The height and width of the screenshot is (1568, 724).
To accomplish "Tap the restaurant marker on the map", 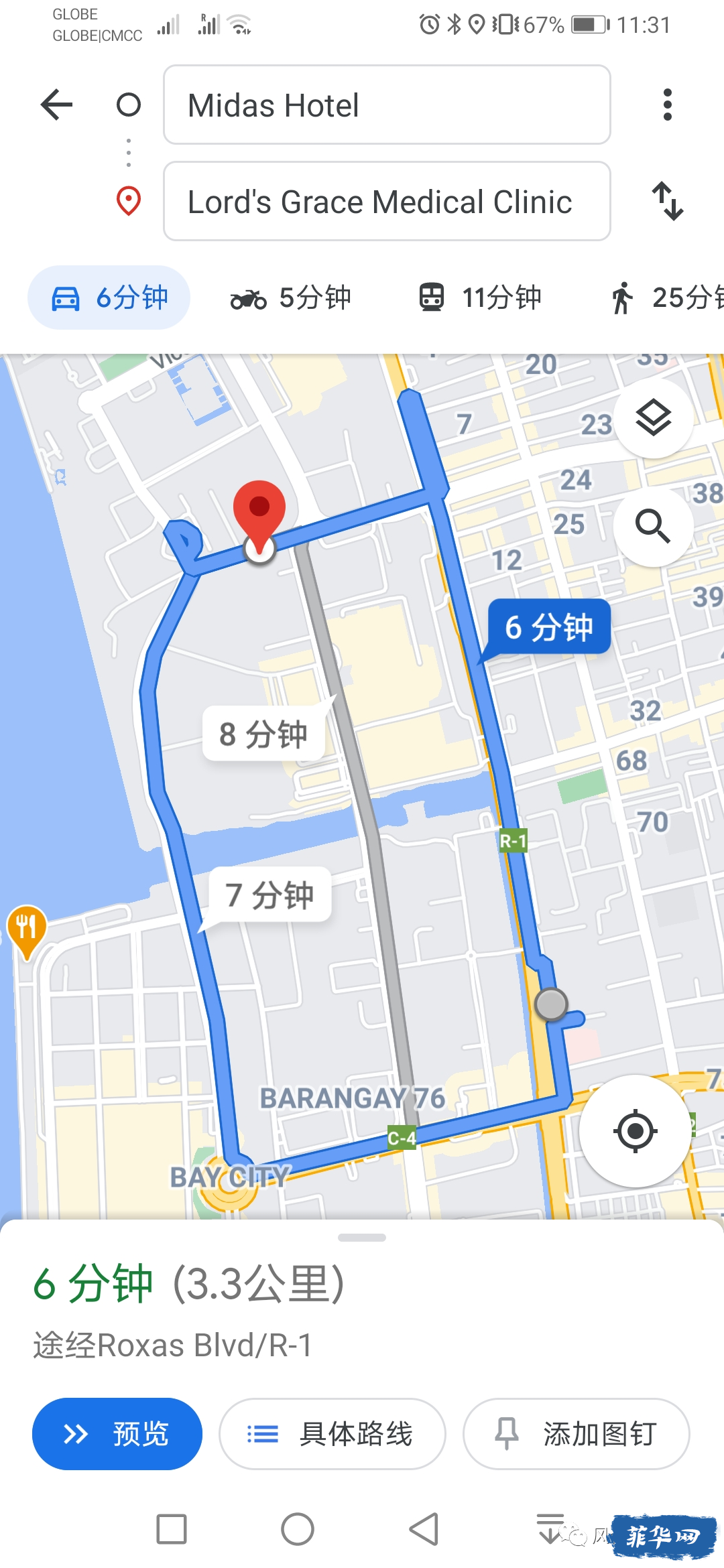I will (x=27, y=928).
